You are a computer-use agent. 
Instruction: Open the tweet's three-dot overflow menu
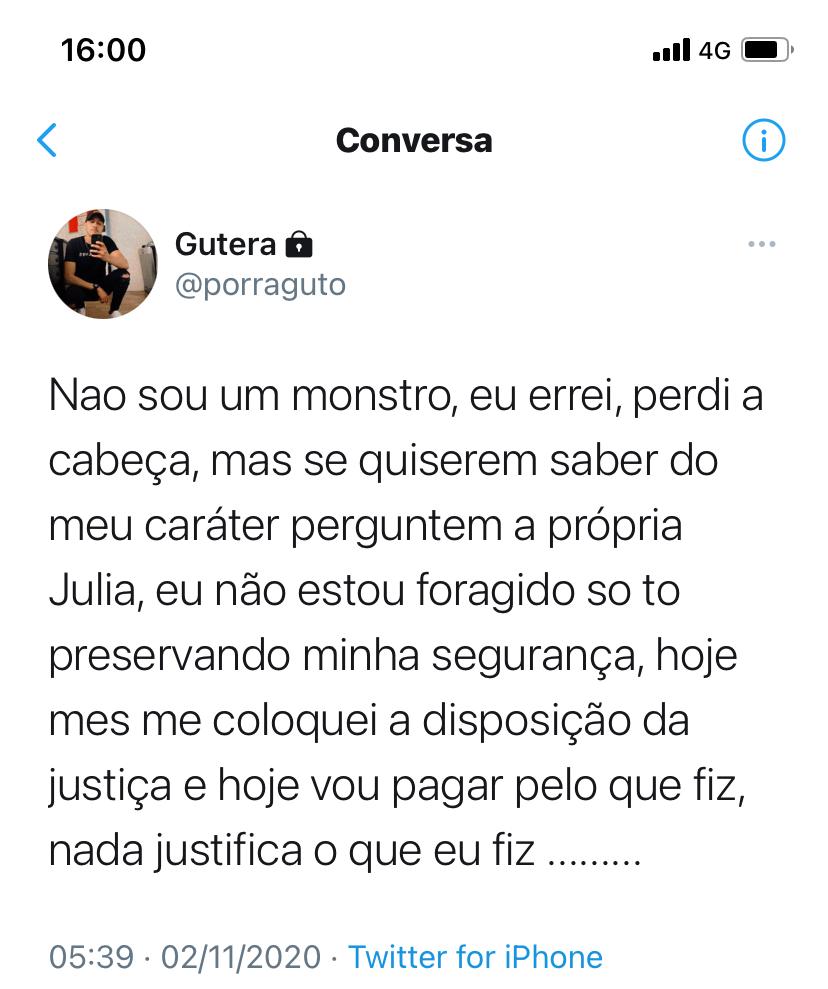click(x=762, y=244)
